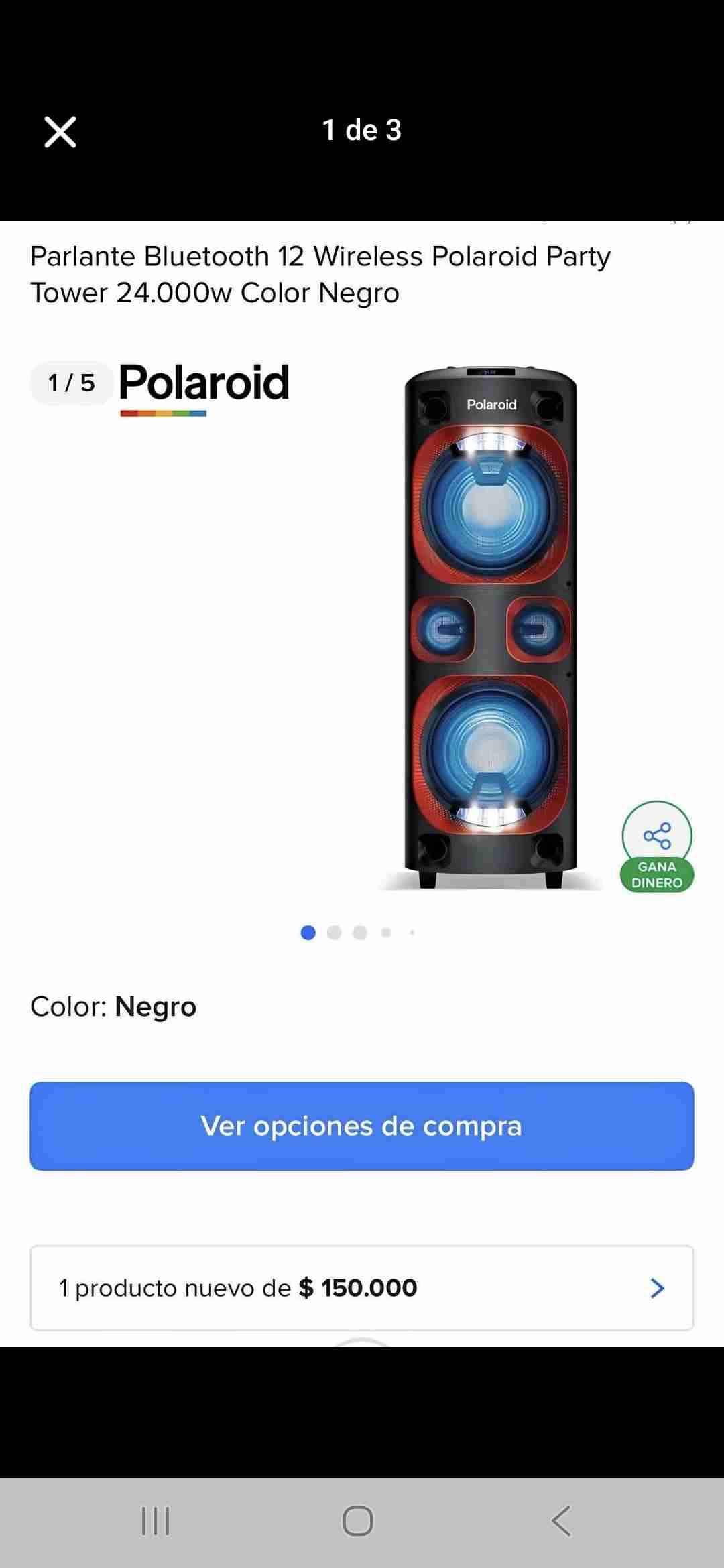Close the image viewer

click(60, 131)
